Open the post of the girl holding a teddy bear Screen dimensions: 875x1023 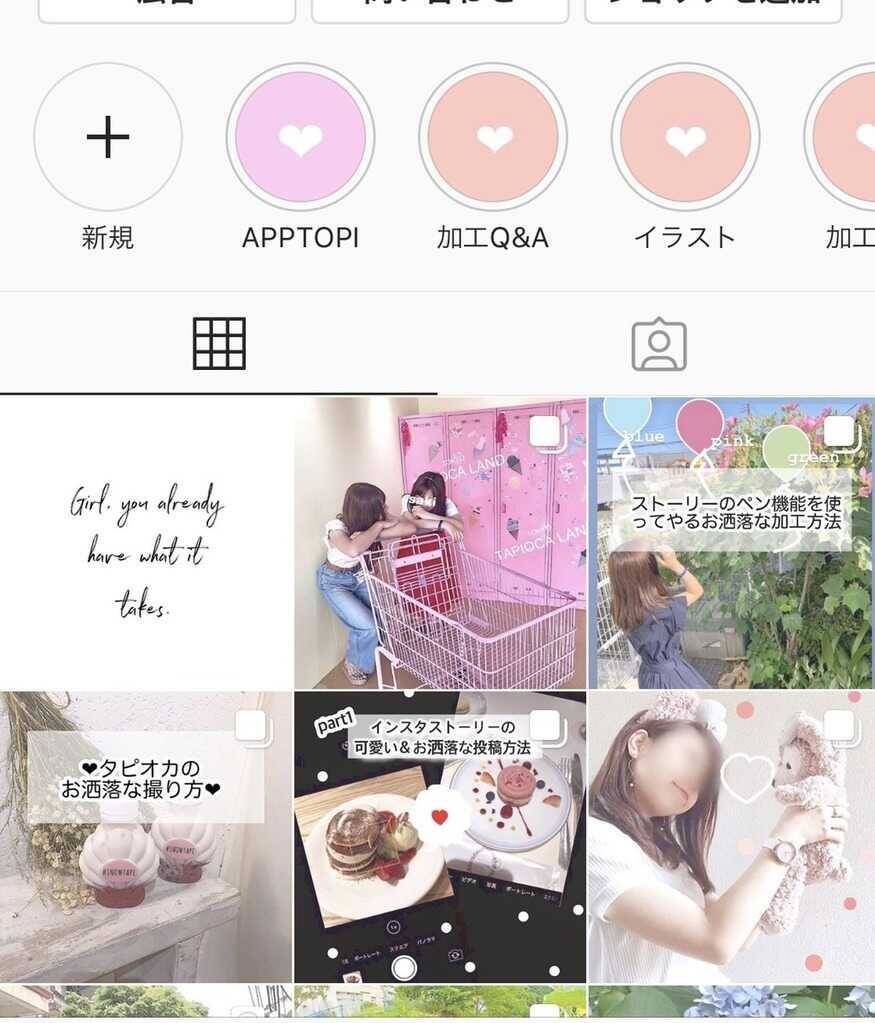click(731, 836)
